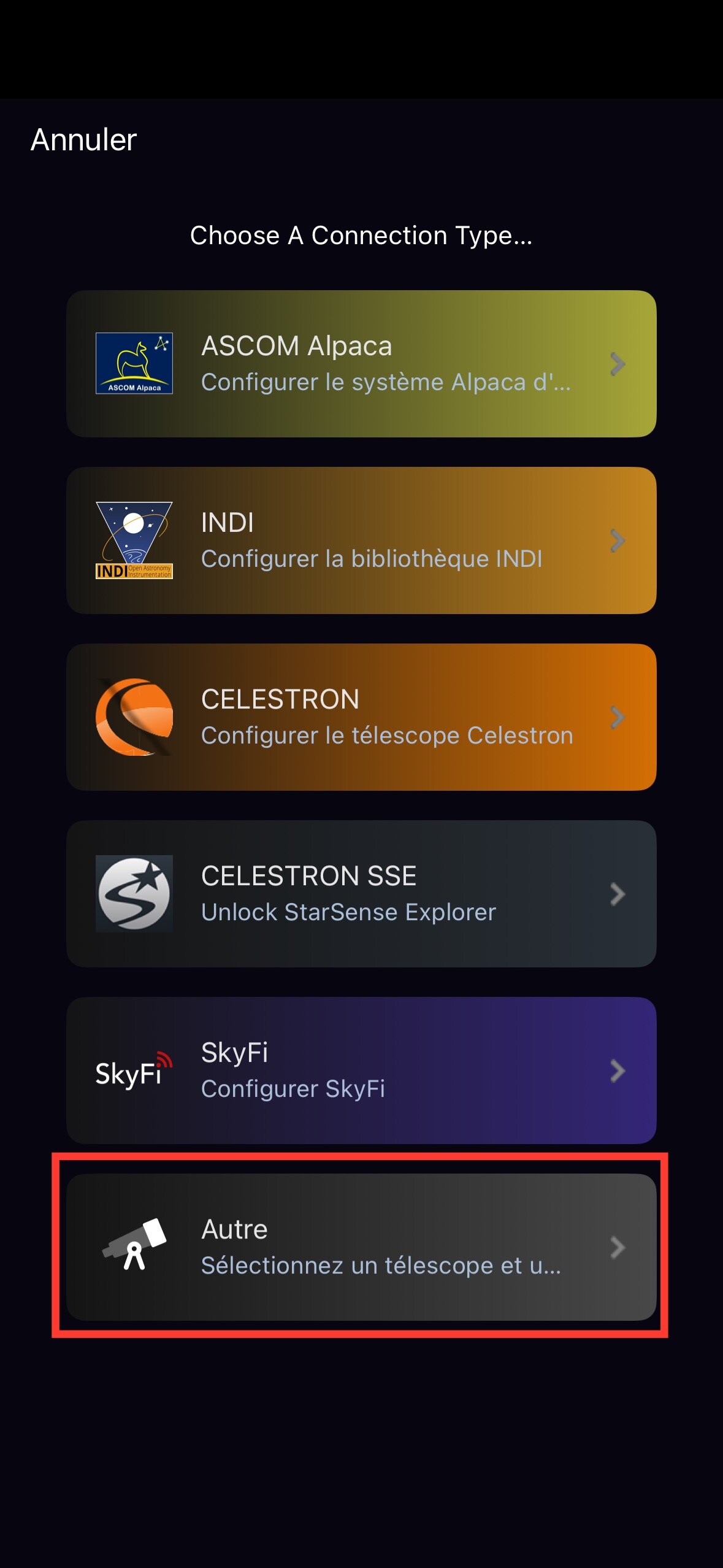Tap Annuler to cancel
The height and width of the screenshot is (1568, 723).
click(83, 140)
